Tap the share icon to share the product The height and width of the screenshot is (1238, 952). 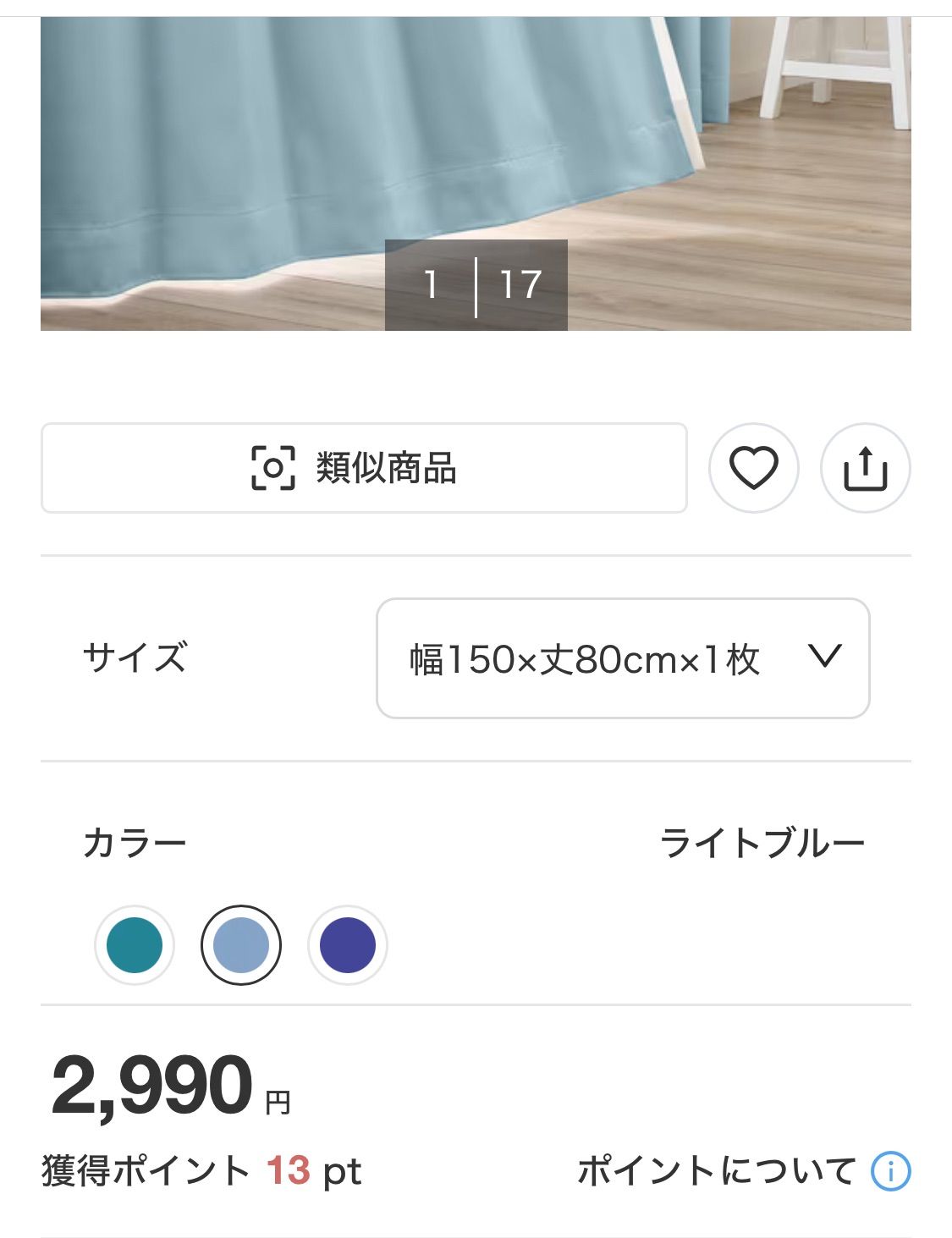coord(862,469)
